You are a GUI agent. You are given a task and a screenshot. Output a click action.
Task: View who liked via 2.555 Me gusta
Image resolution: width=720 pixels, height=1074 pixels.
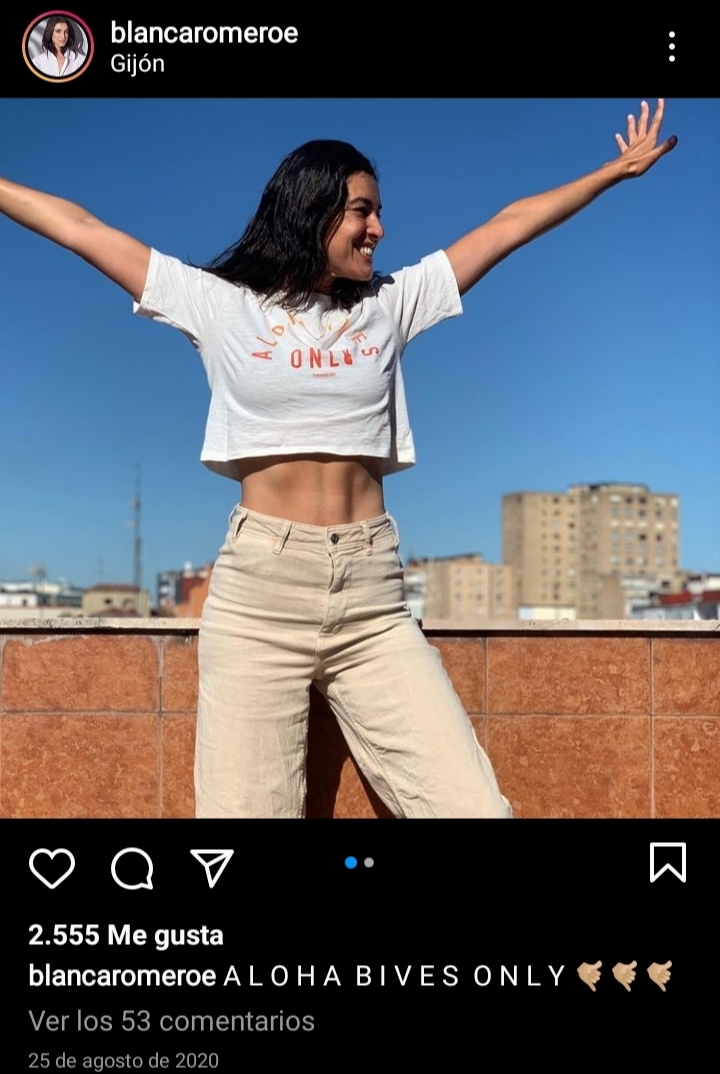click(126, 935)
